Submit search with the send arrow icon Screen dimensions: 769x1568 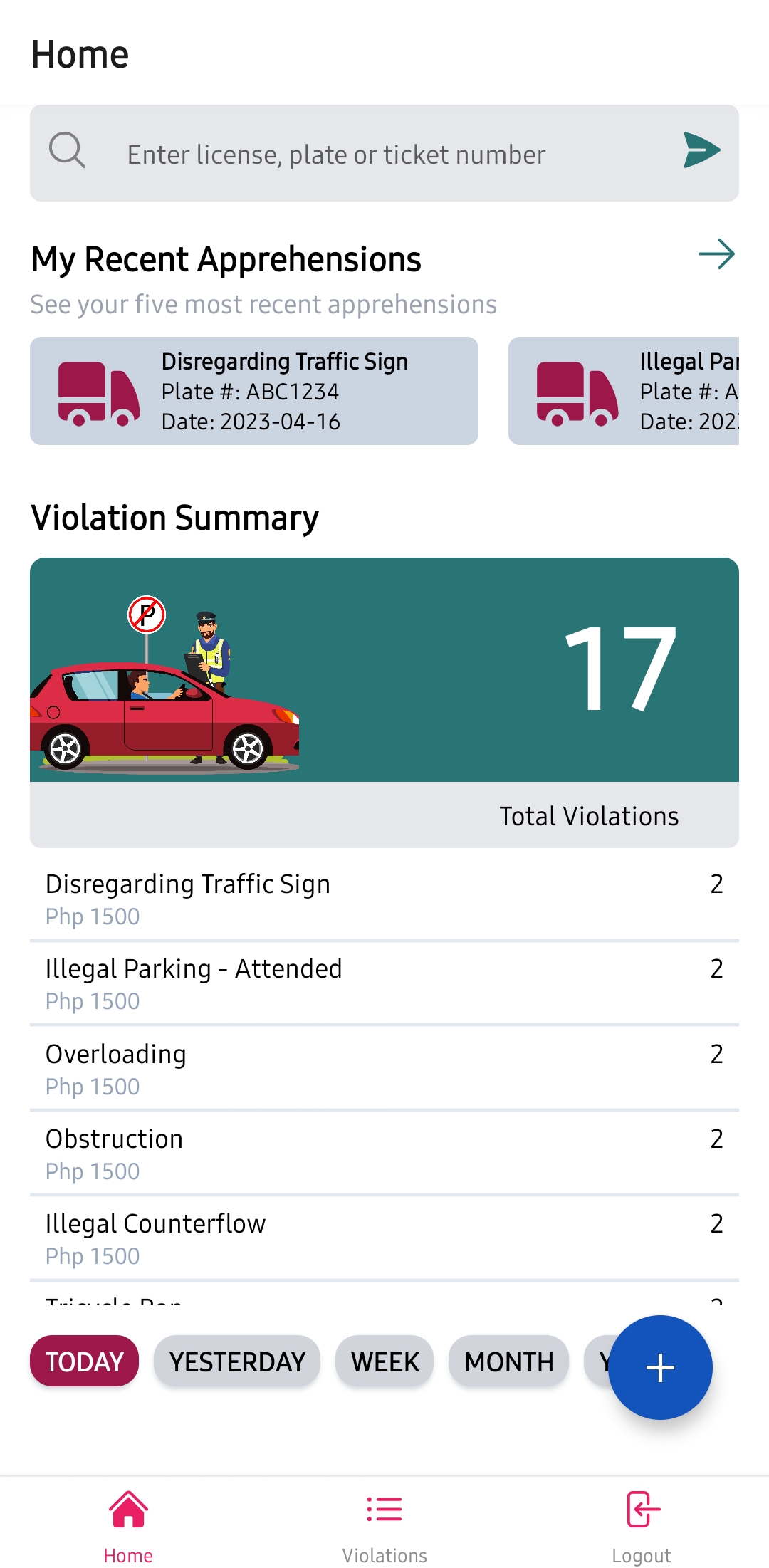[701, 150]
